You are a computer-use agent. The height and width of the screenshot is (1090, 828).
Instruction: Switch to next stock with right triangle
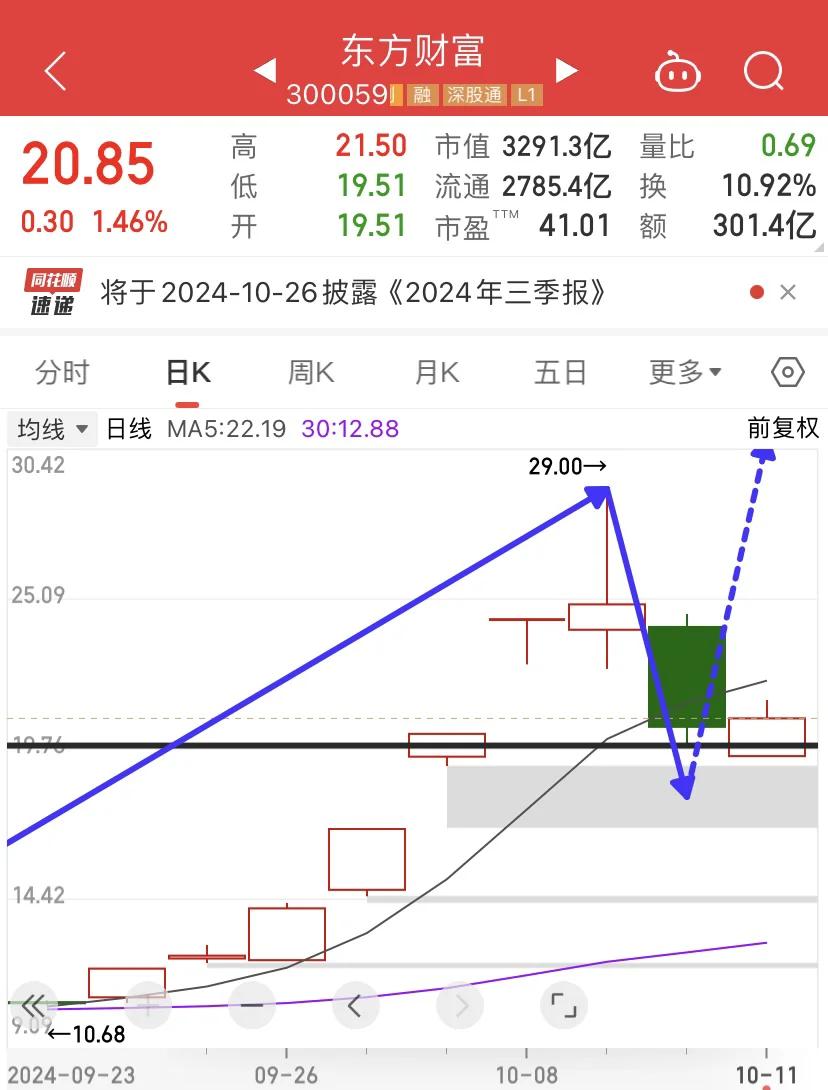(566, 72)
